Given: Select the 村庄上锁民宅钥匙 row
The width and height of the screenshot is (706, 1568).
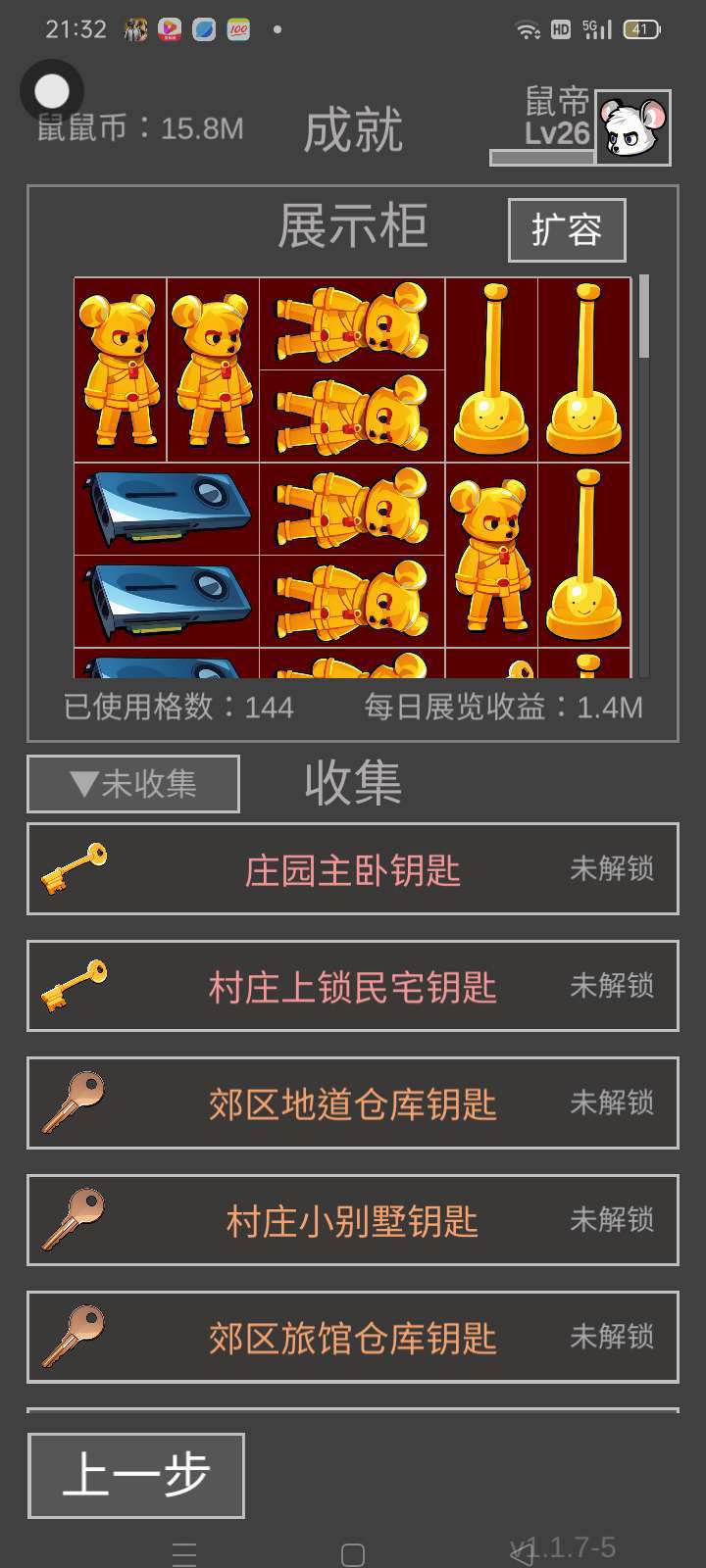Looking at the screenshot, I should (352, 986).
